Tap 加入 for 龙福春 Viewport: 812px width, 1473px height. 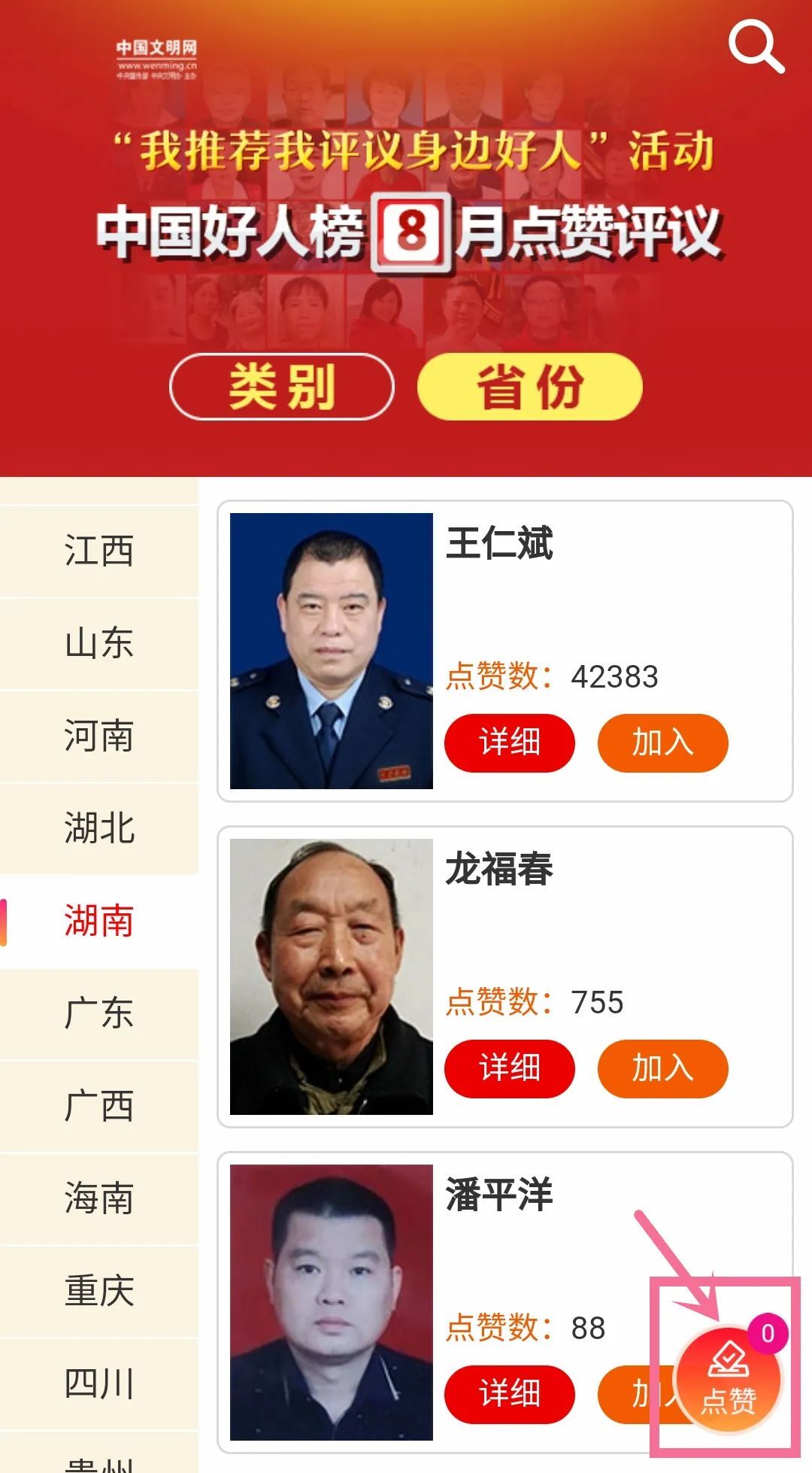[x=662, y=1068]
